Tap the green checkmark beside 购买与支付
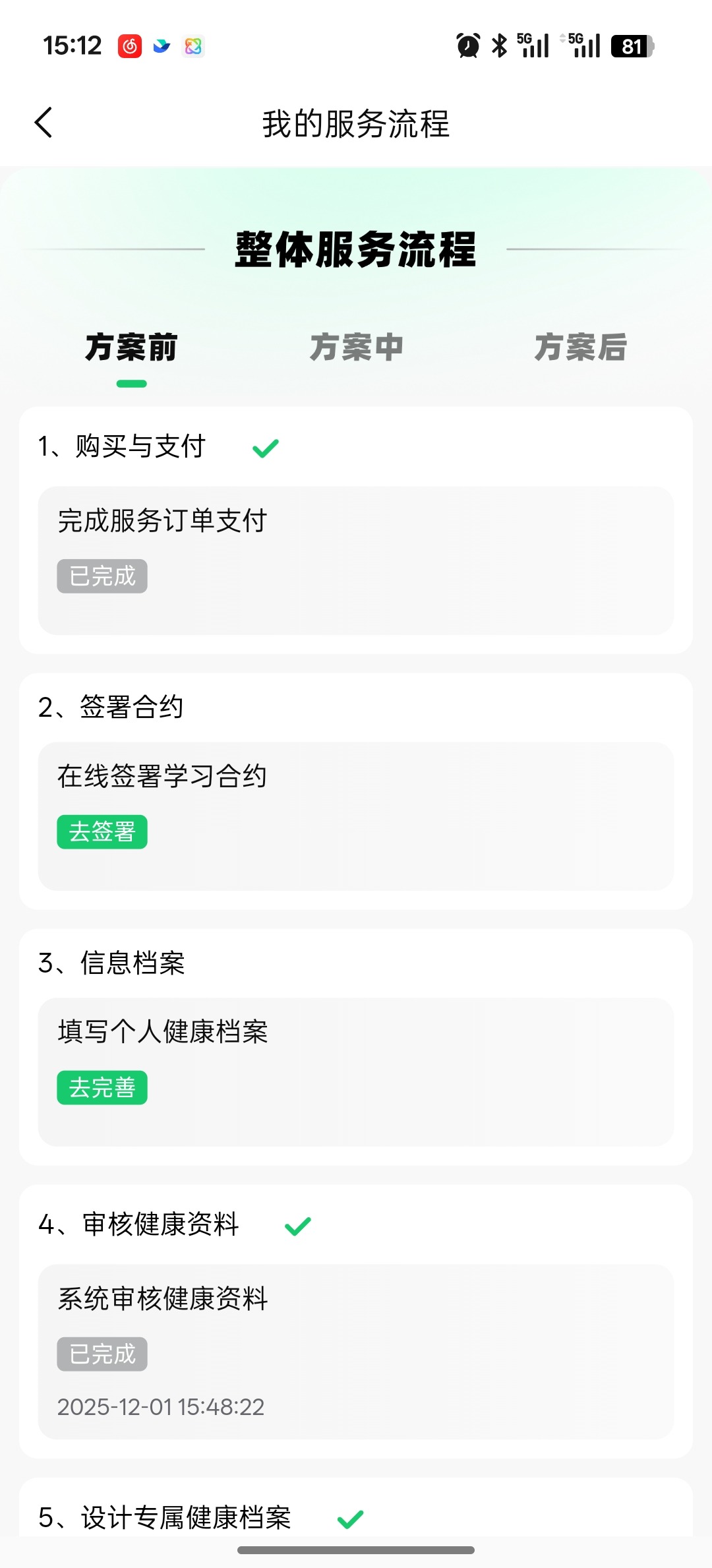Image resolution: width=712 pixels, height=1568 pixels. [x=265, y=447]
